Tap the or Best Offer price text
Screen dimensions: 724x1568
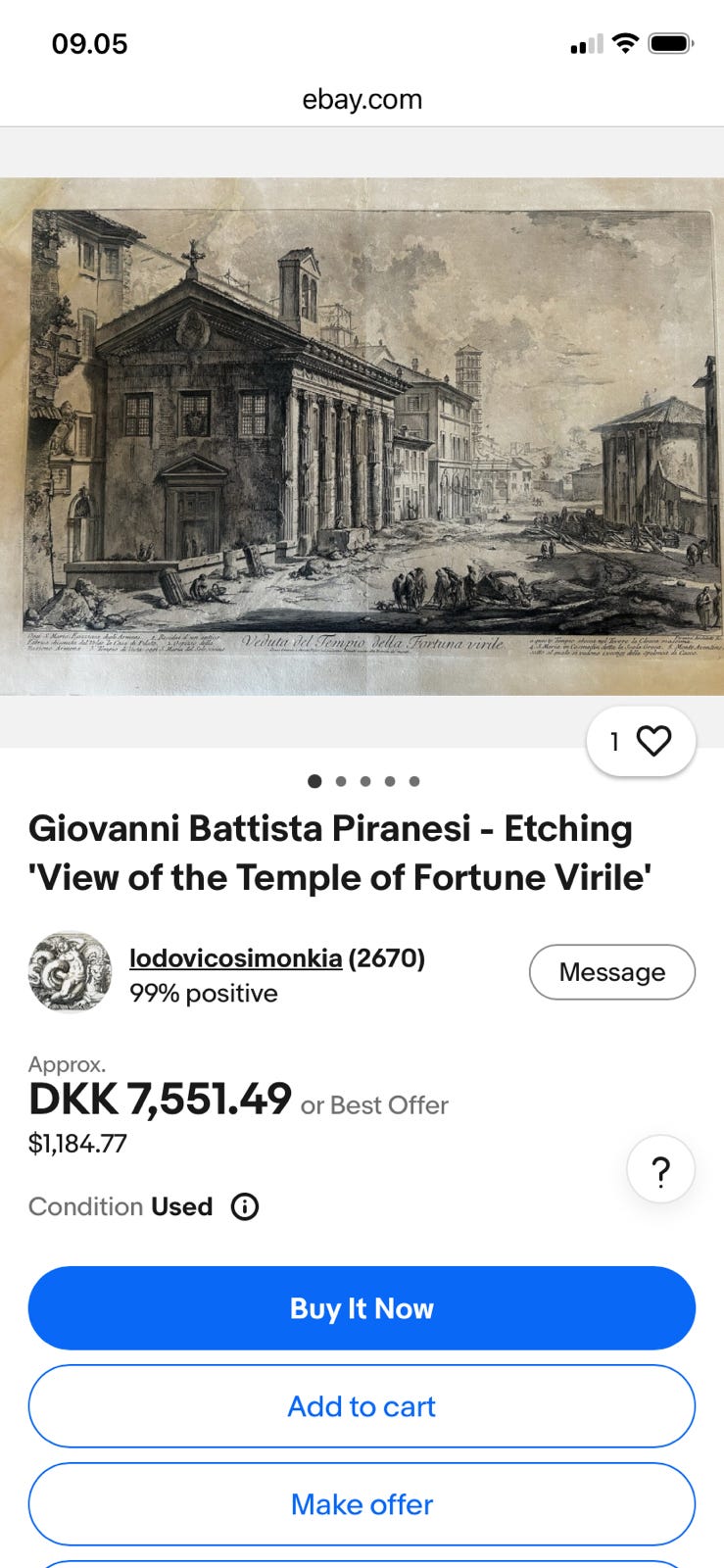[x=374, y=1105]
